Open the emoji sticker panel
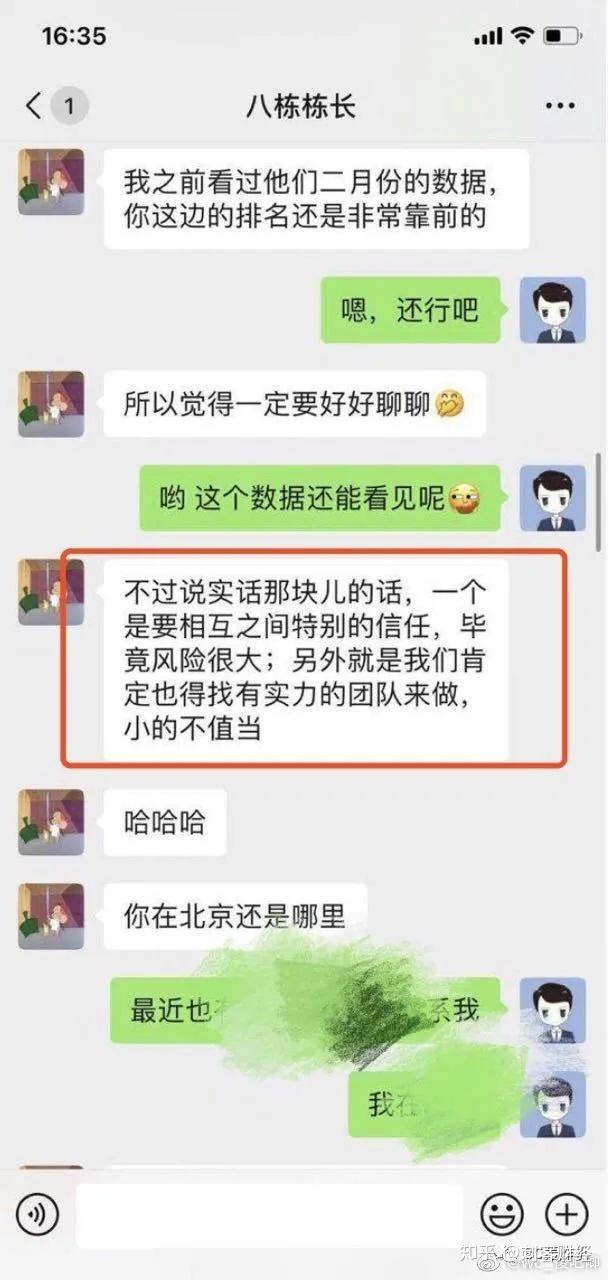608x1280 pixels. (502, 1215)
